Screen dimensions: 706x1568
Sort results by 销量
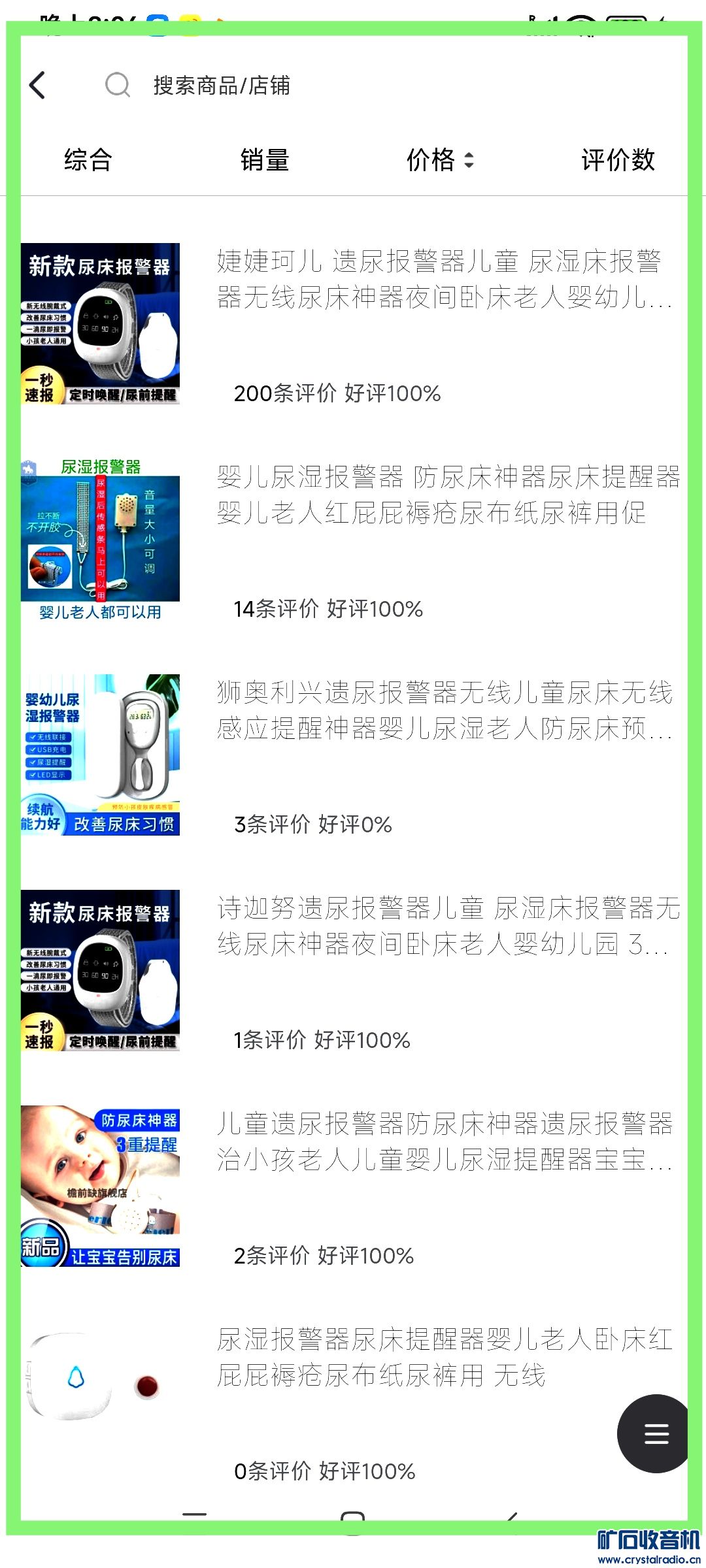(x=265, y=160)
